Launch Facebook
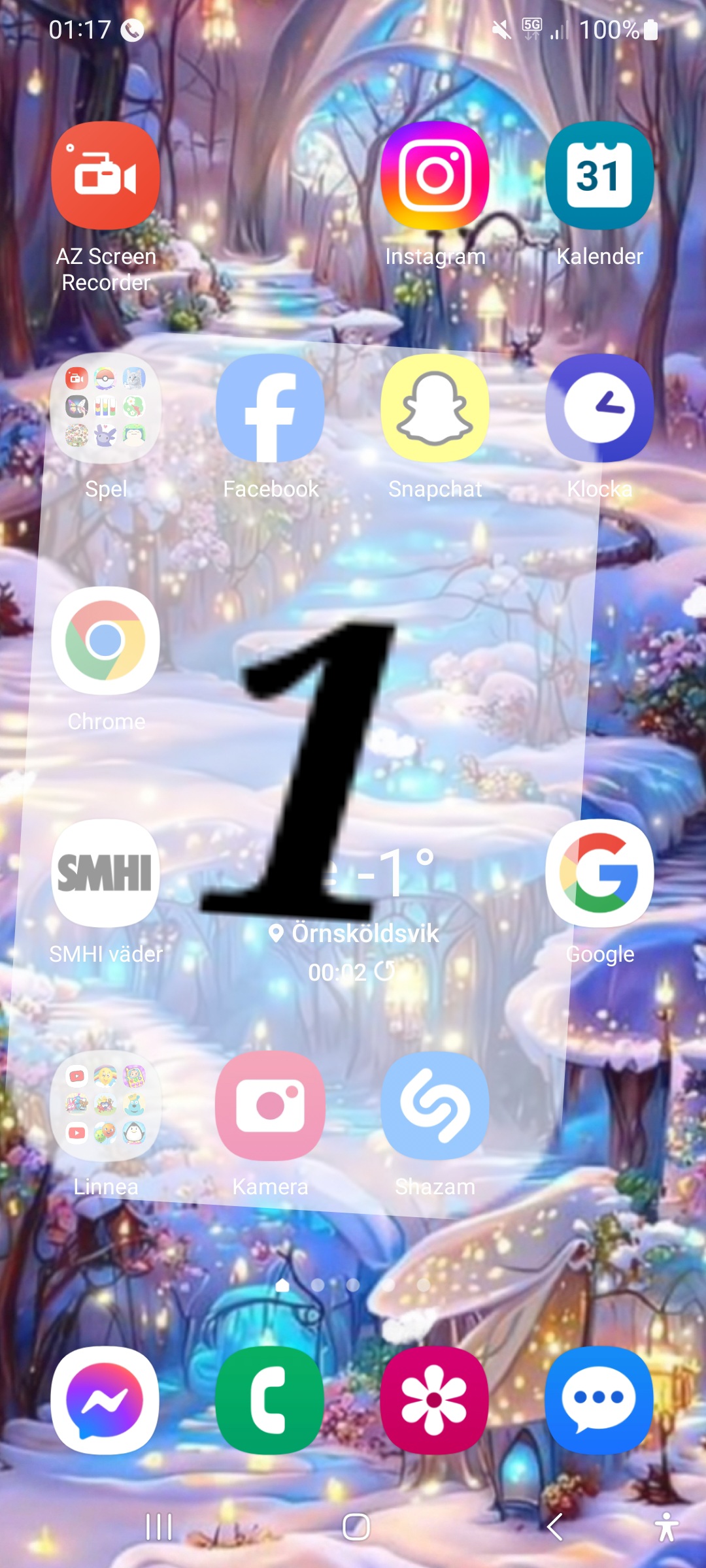The width and height of the screenshot is (706, 1568). click(270, 408)
